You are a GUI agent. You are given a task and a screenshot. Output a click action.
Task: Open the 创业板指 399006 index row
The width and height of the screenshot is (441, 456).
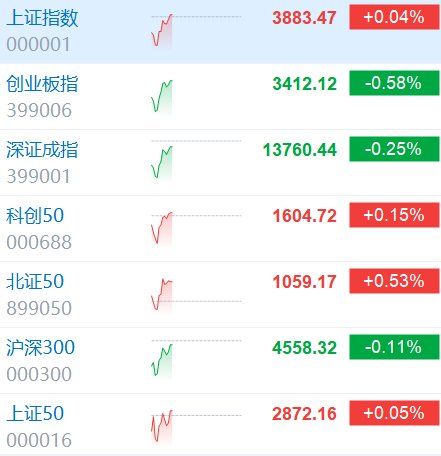pos(220,97)
